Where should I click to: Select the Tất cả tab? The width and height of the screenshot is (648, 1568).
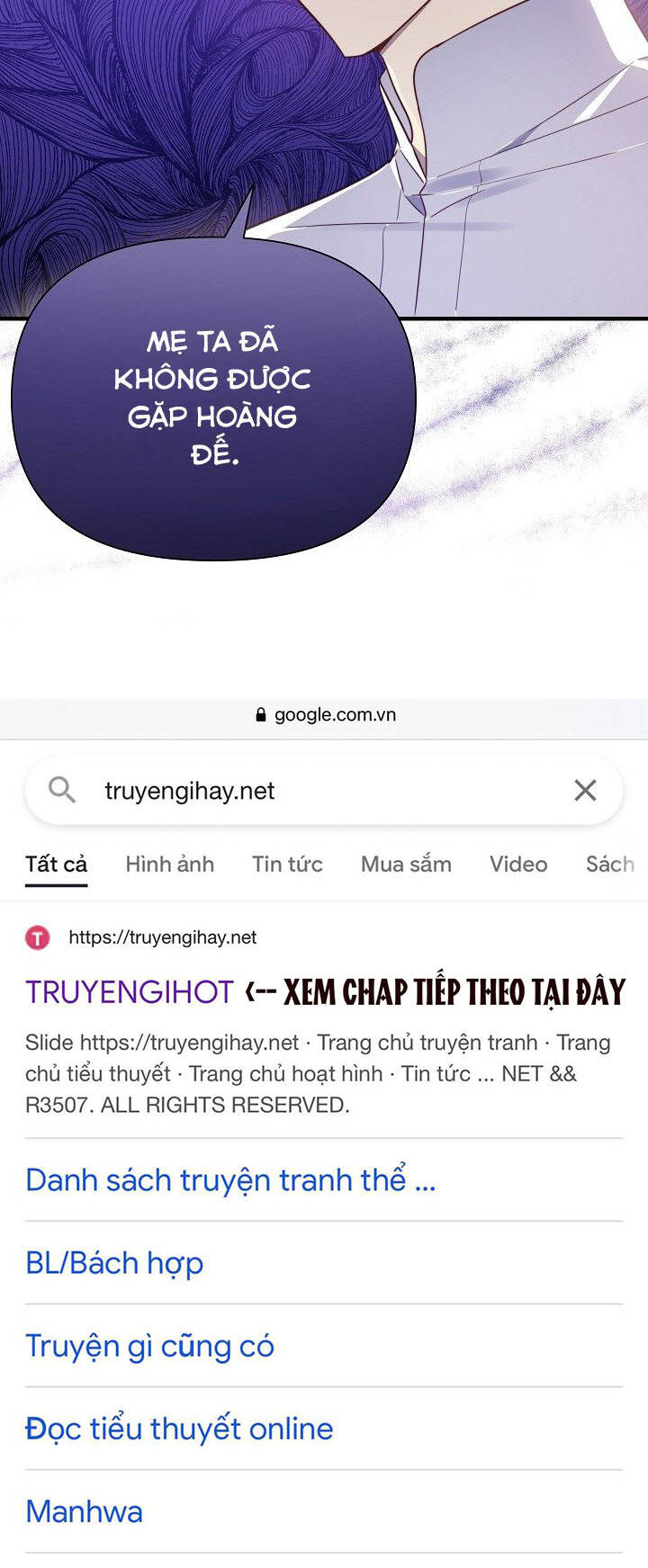pos(56,862)
